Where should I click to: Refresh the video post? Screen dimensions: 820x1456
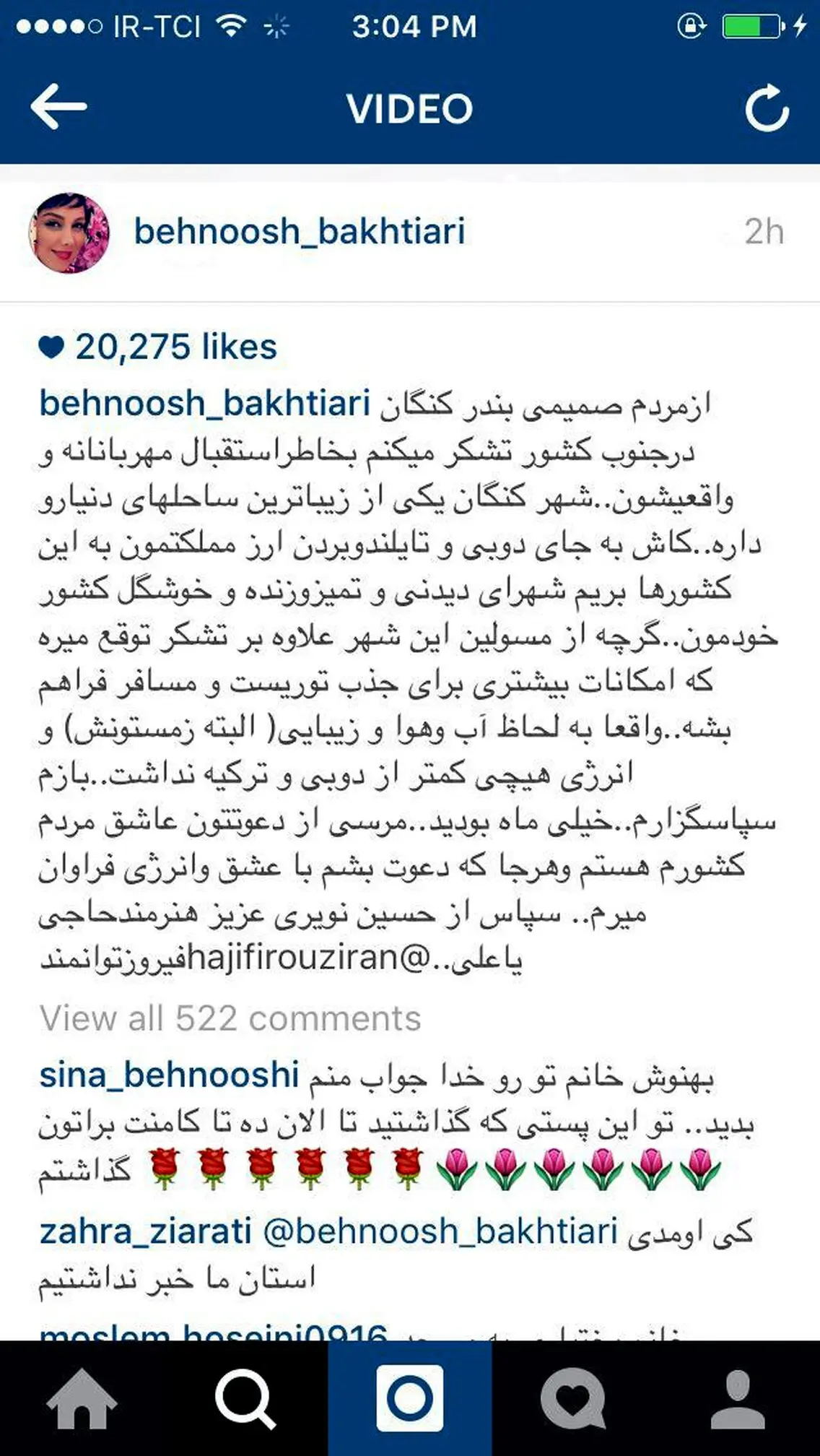coord(767,108)
